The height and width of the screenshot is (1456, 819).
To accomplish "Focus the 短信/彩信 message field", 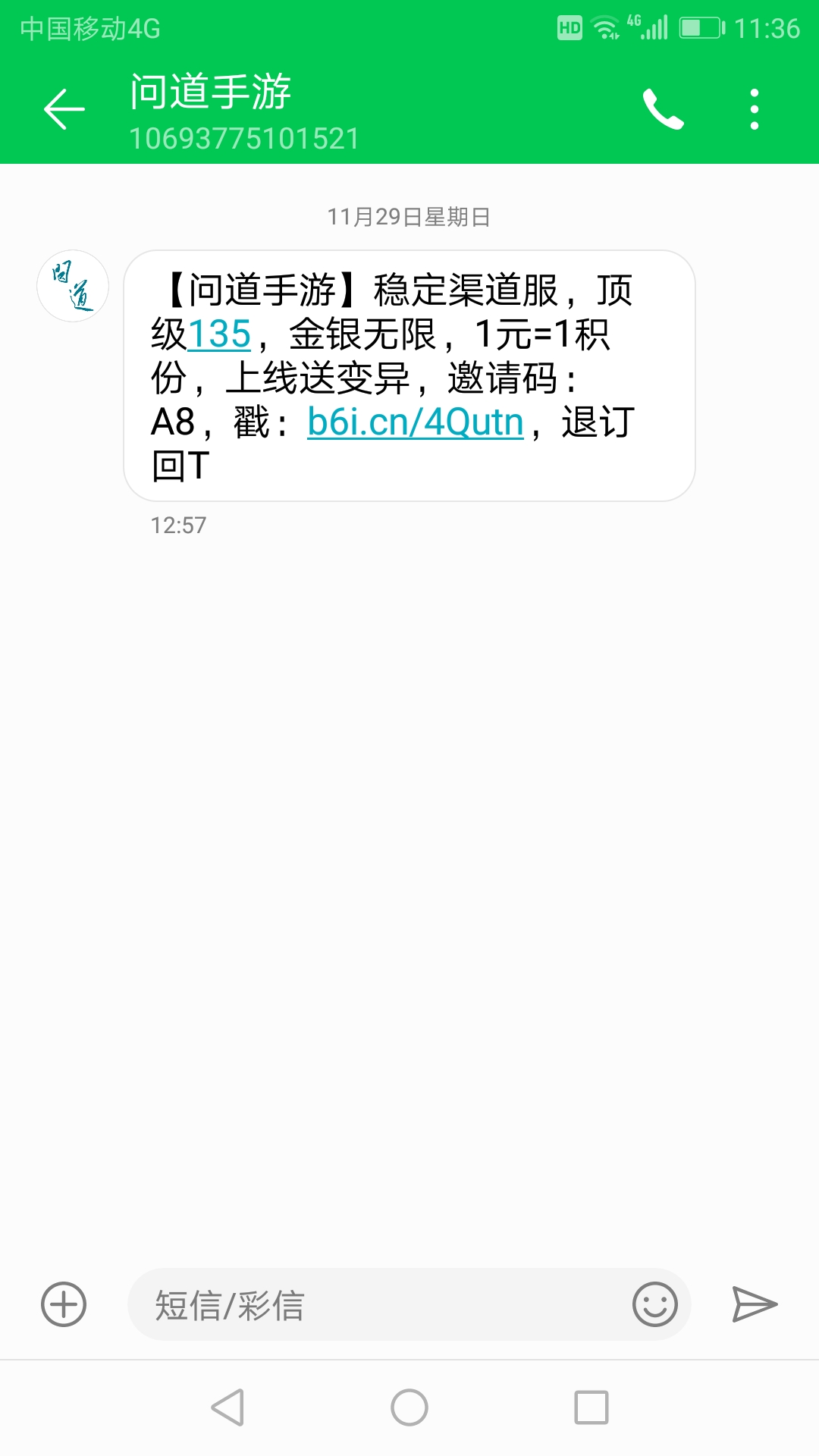I will point(379,1304).
